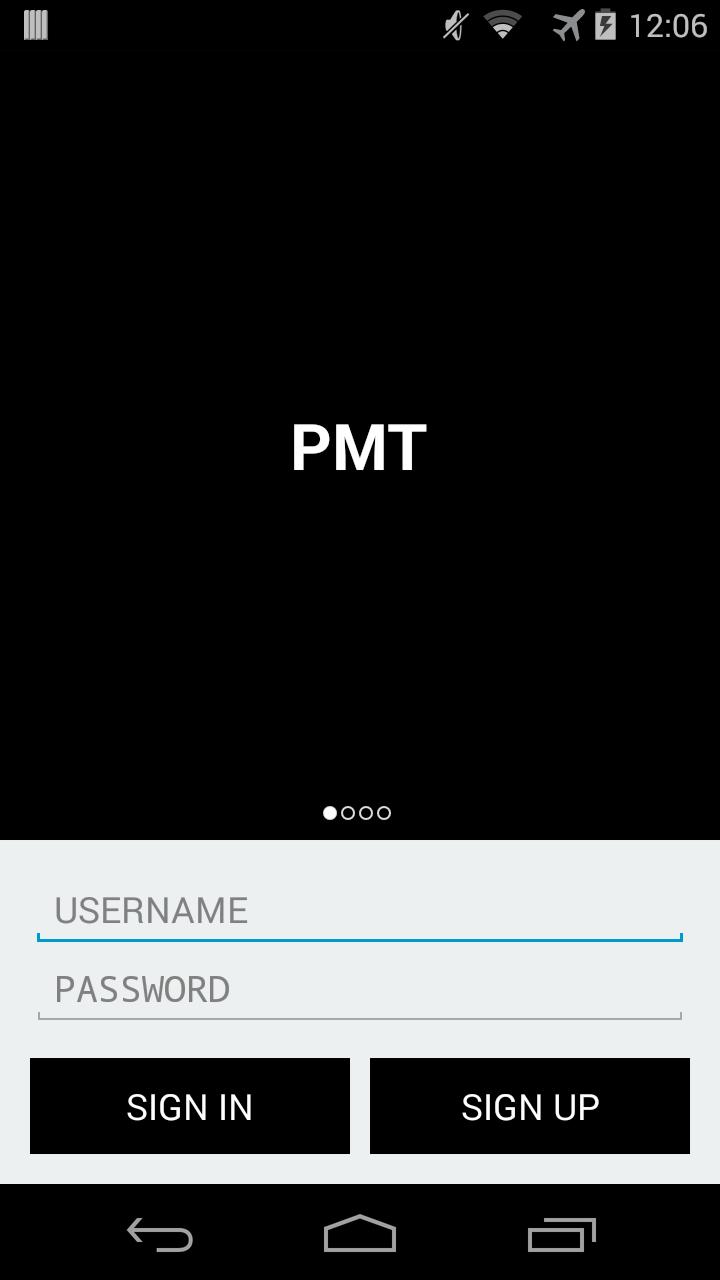The image size is (720, 1280).
Task: Select the first filled carousel dot
Action: pos(331,812)
